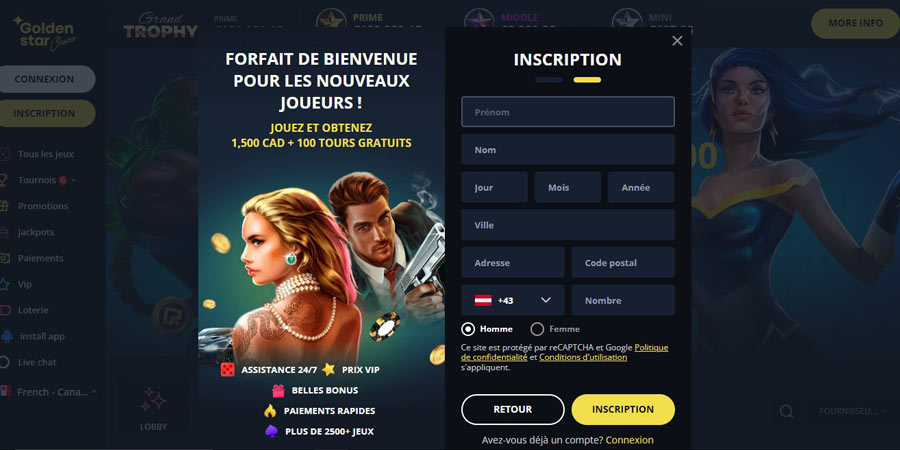Select the Homme radio option
The height and width of the screenshot is (450, 900).
[468, 329]
